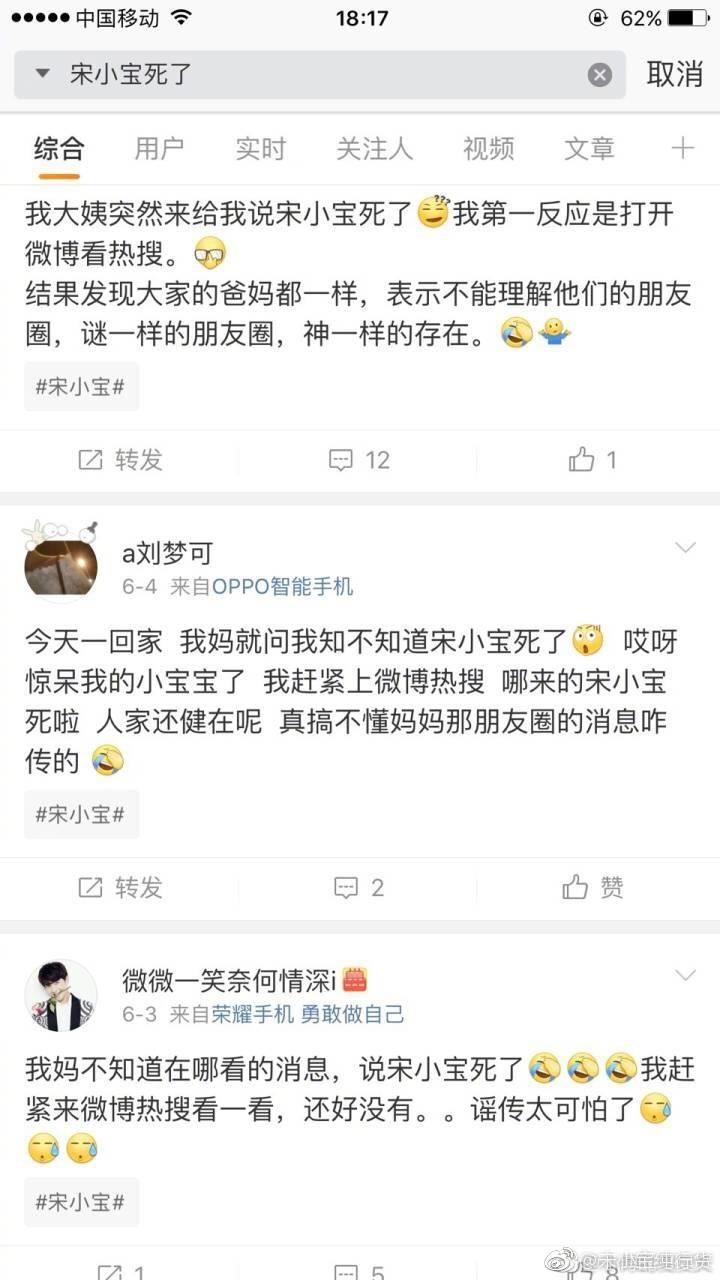The width and height of the screenshot is (720, 1280).
Task: Open the #宋小宝# hashtag under 微微一笑奈何情深i's post
Action: 81,1202
